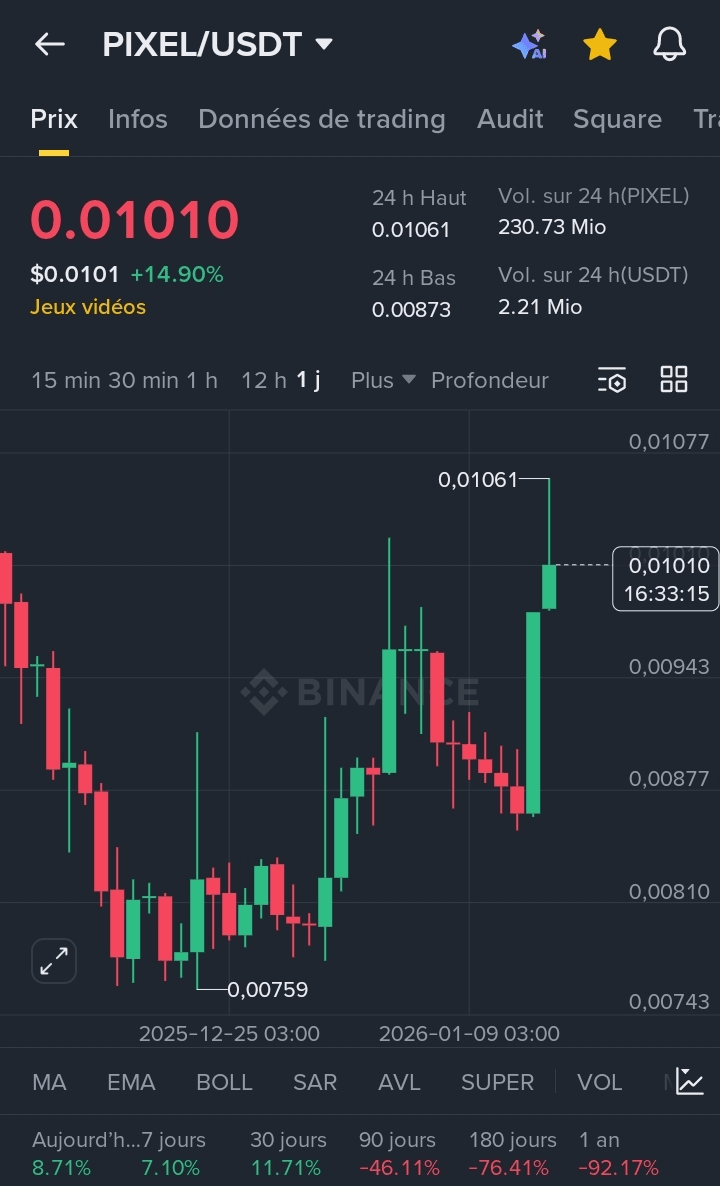Open the AI insights sparkle icon
The image size is (720, 1186).
(x=529, y=45)
